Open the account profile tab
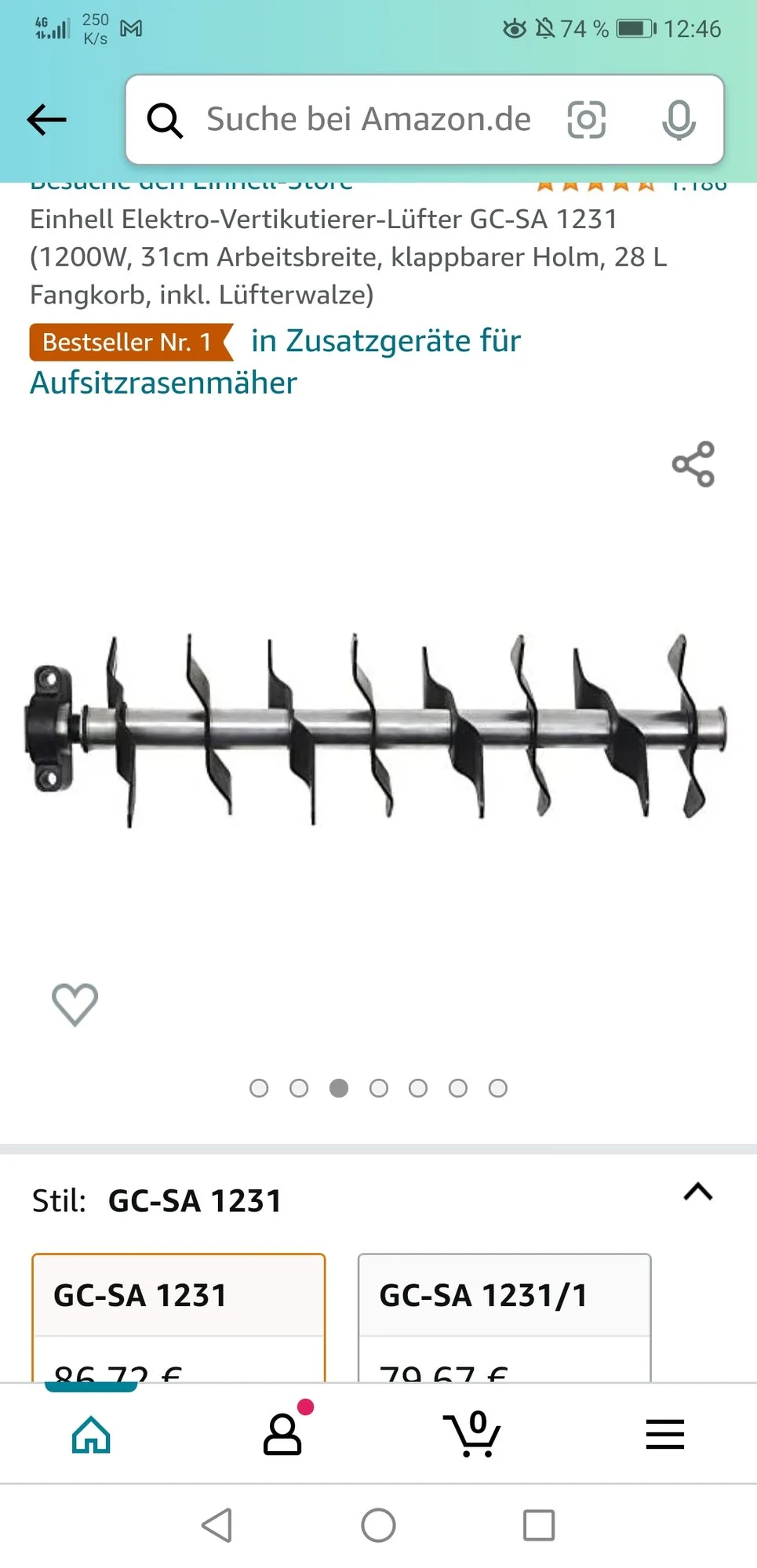 pyautogui.click(x=282, y=1435)
